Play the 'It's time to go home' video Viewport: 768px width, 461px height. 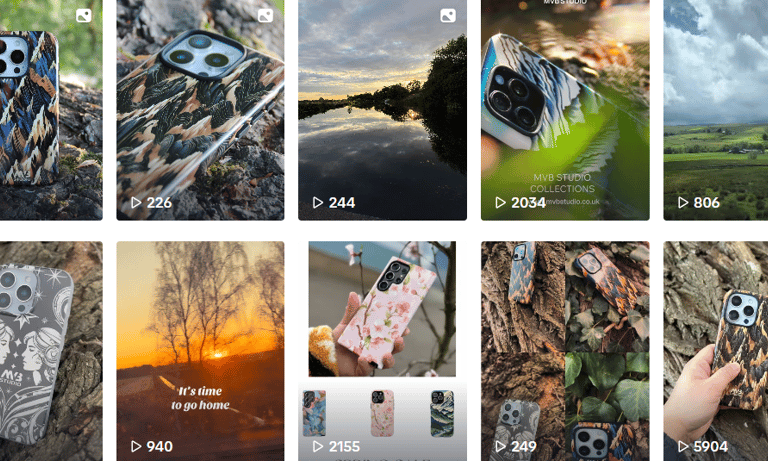pyautogui.click(x=200, y=350)
